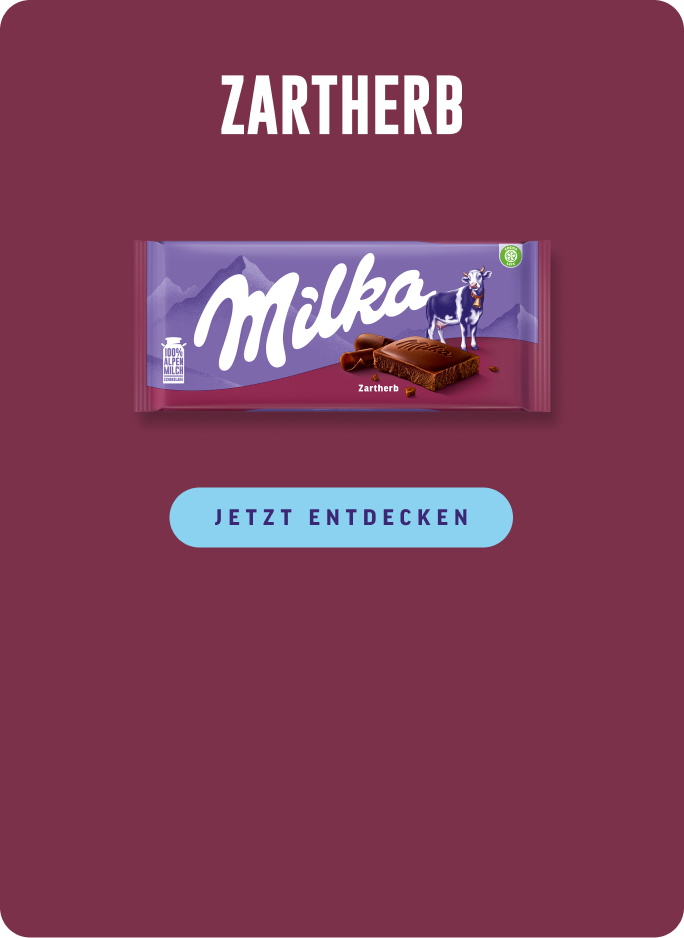Open the Milka Zartherb product image
The height and width of the screenshot is (938, 684).
tap(343, 326)
